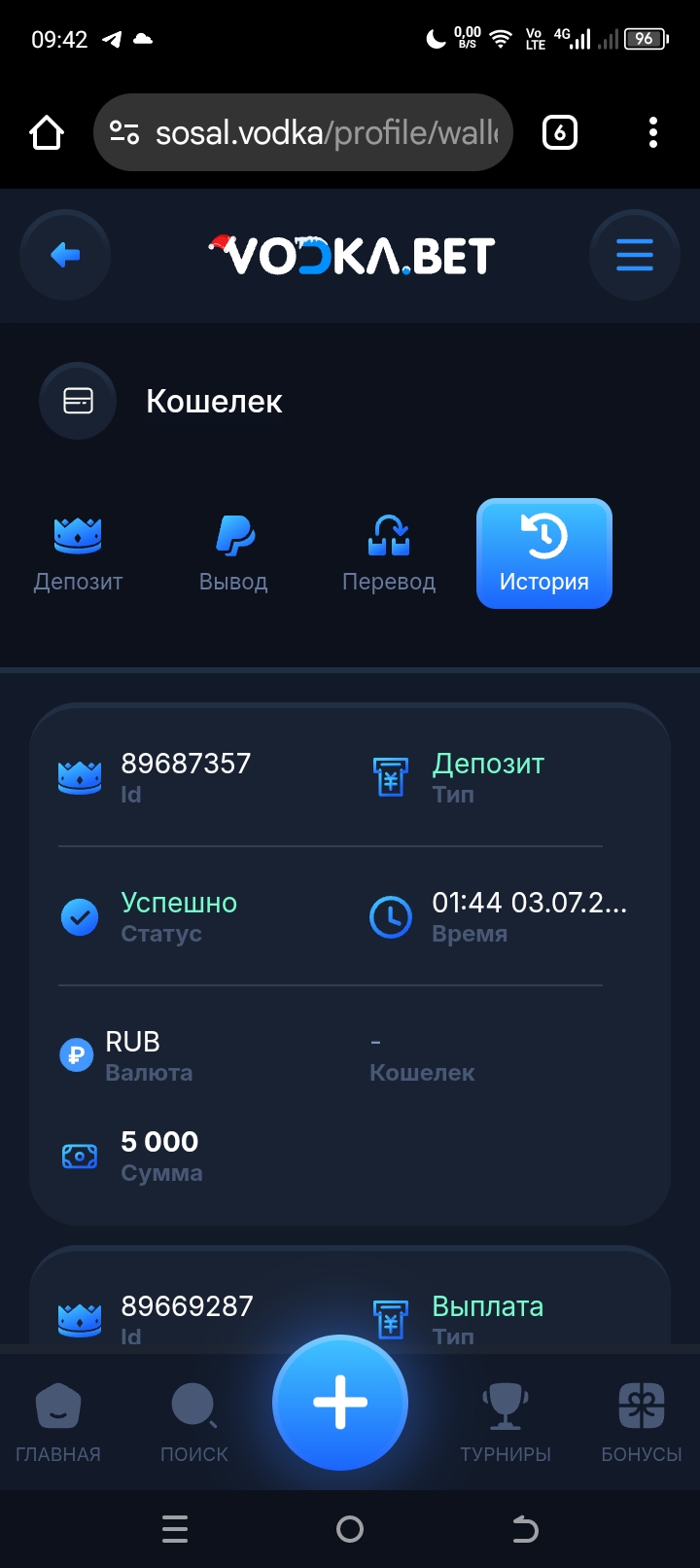Tap the system back button

[x=525, y=1529]
